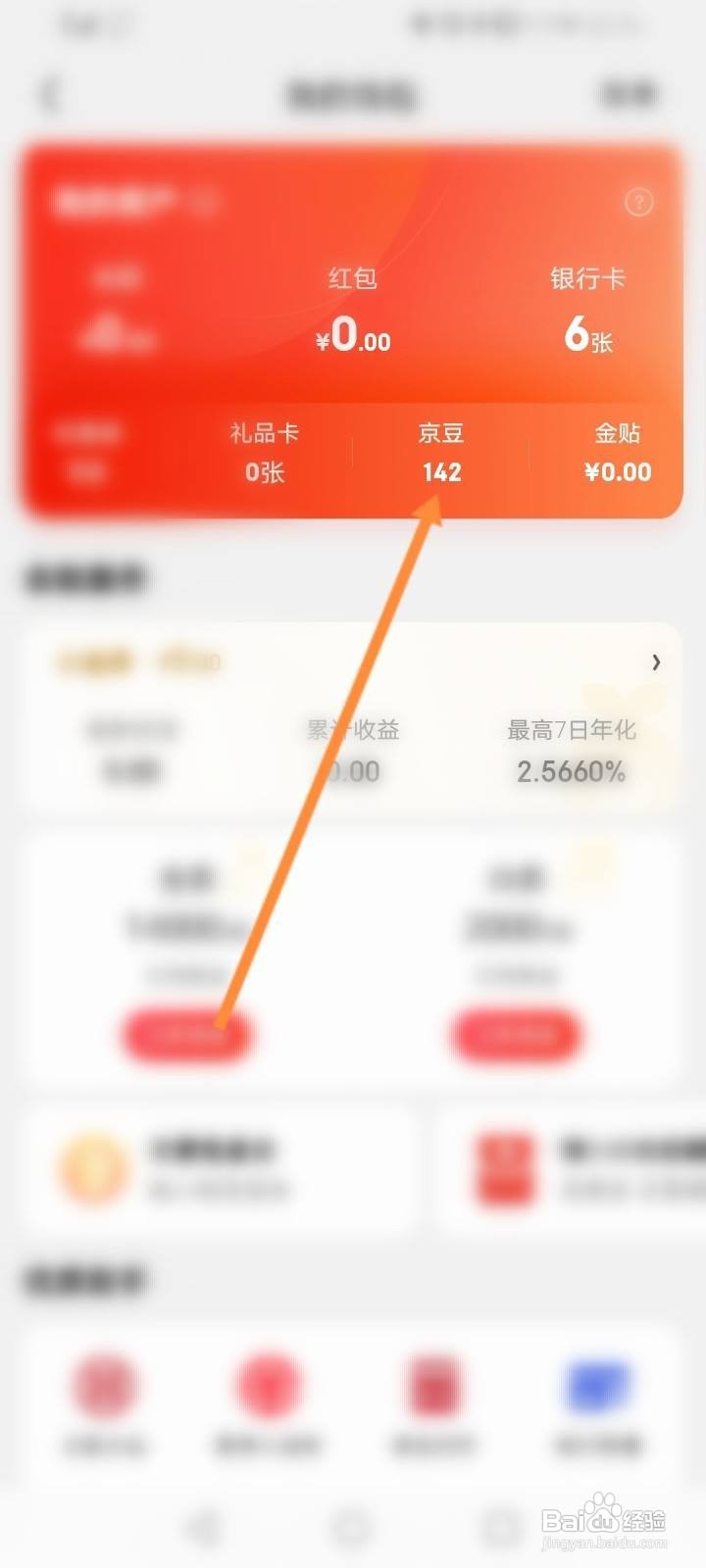The width and height of the screenshot is (706, 1568).
Task: Tap the golden coin icon in the left feature card
Action: 90,1169
